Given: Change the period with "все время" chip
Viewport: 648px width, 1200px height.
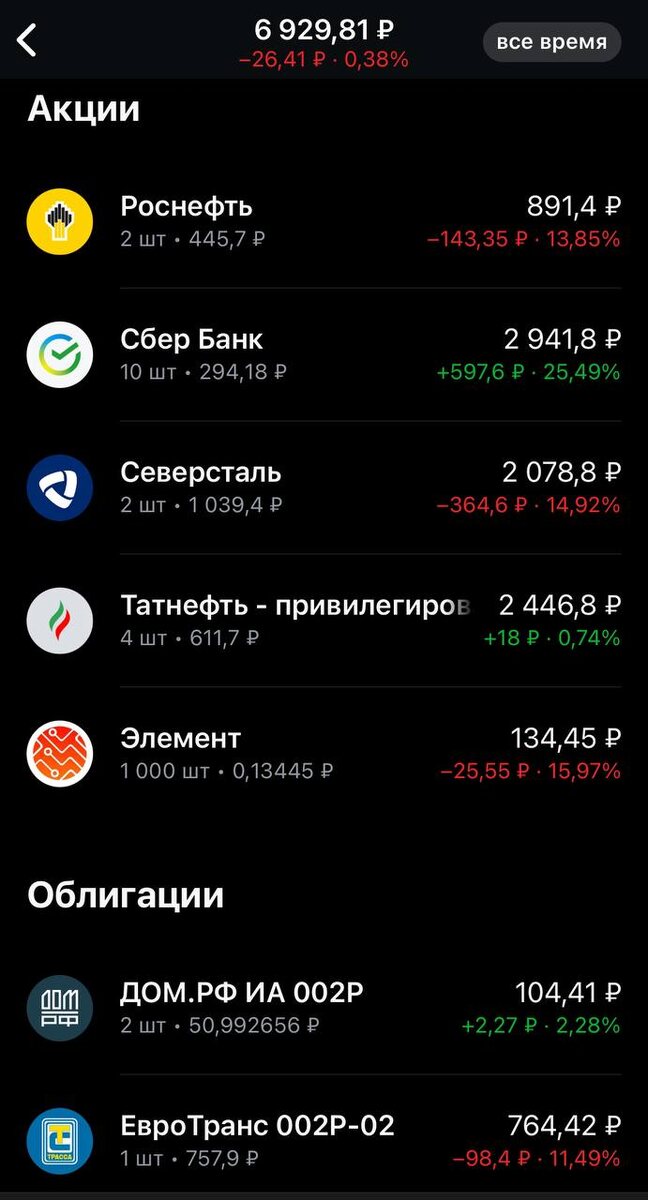Looking at the screenshot, I should pyautogui.click(x=552, y=43).
